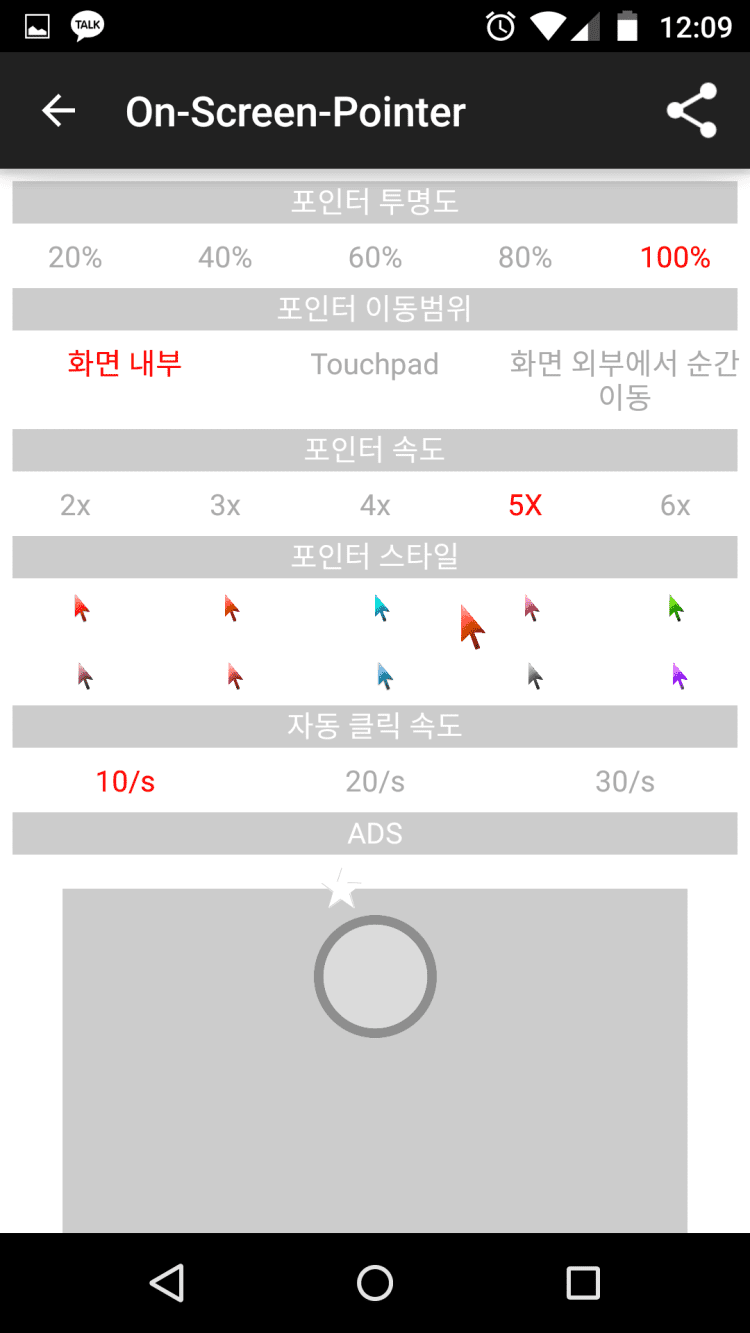Select the 5X pointer speed
The width and height of the screenshot is (750, 1333).
(525, 506)
